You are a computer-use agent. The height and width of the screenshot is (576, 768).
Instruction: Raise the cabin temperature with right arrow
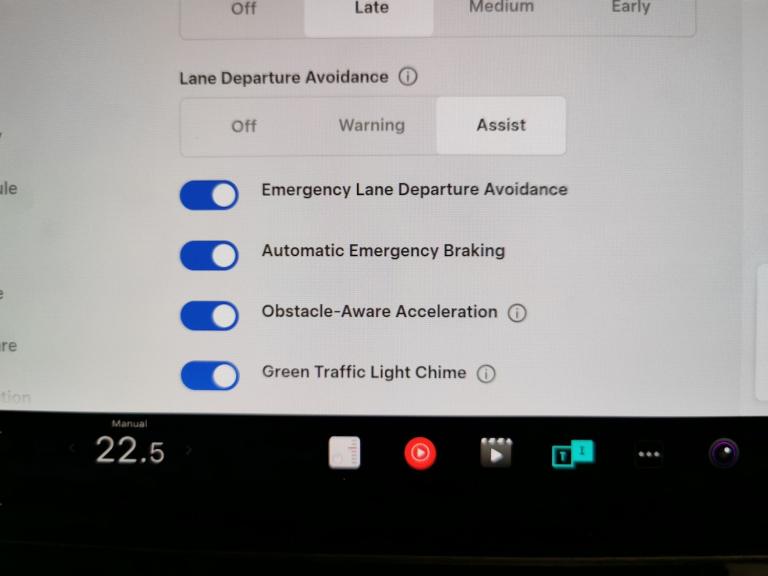tap(188, 450)
